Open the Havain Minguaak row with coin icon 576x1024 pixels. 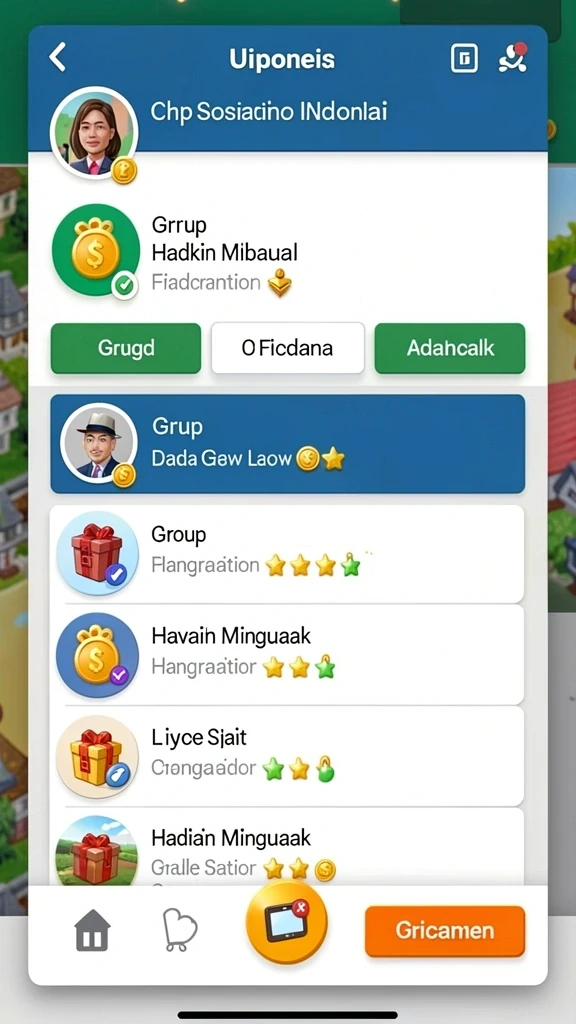[x=287, y=654]
